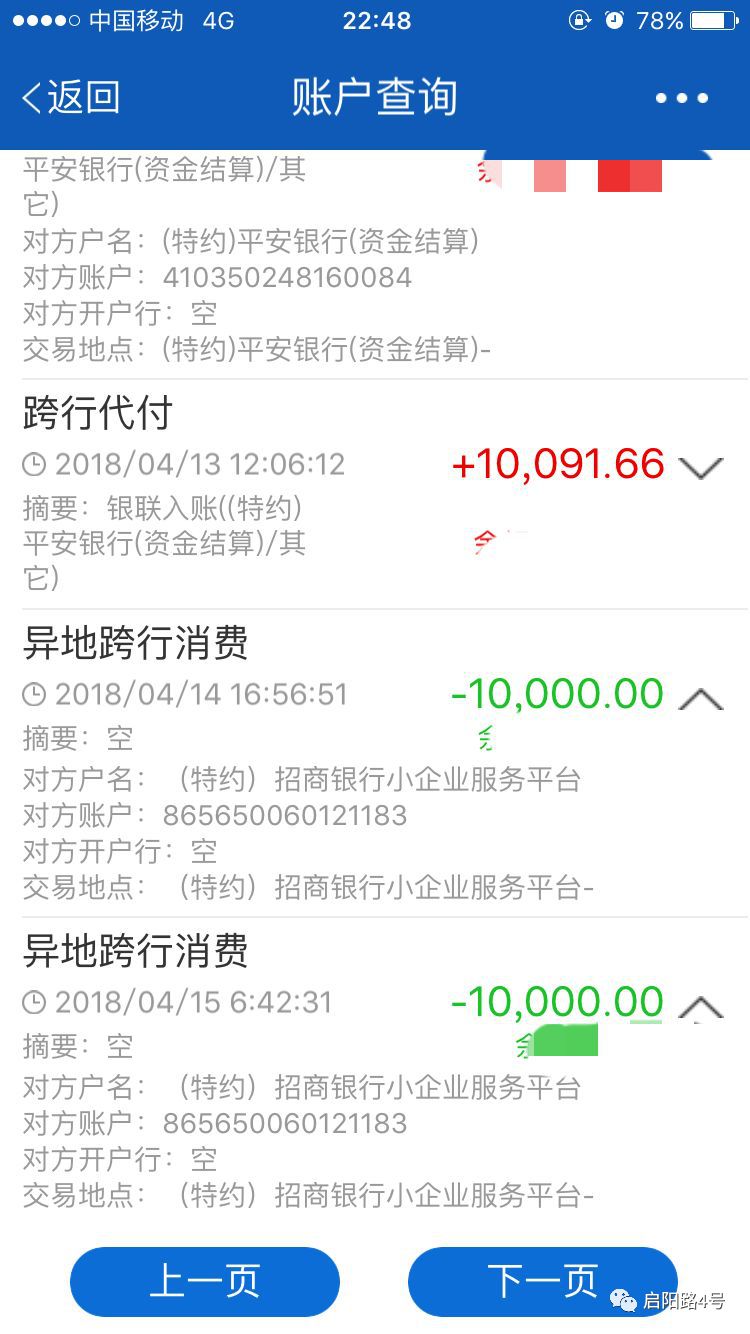The height and width of the screenshot is (1334, 750).
Task: Select the +10,091.66 transaction amount
Action: [558, 463]
